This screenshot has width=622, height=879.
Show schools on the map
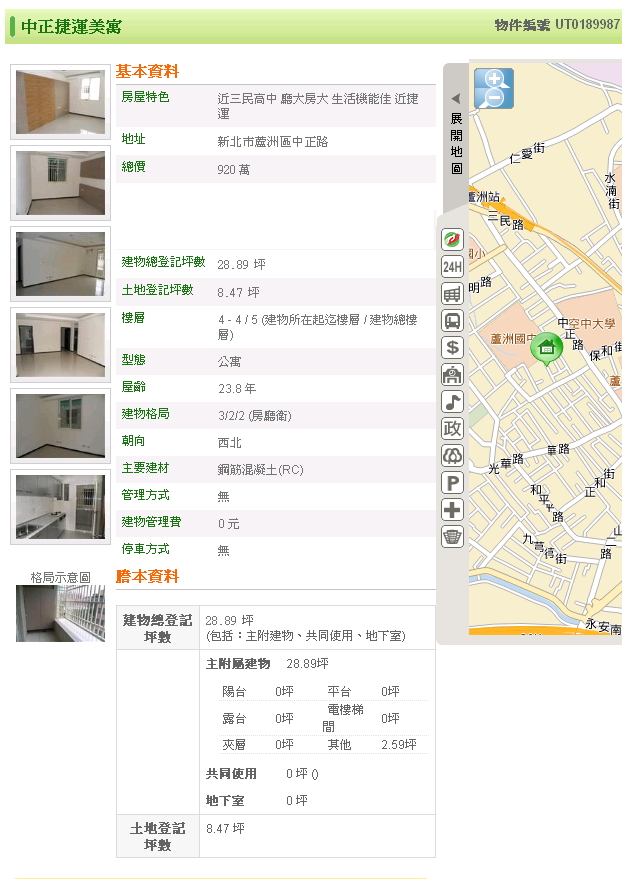click(452, 375)
